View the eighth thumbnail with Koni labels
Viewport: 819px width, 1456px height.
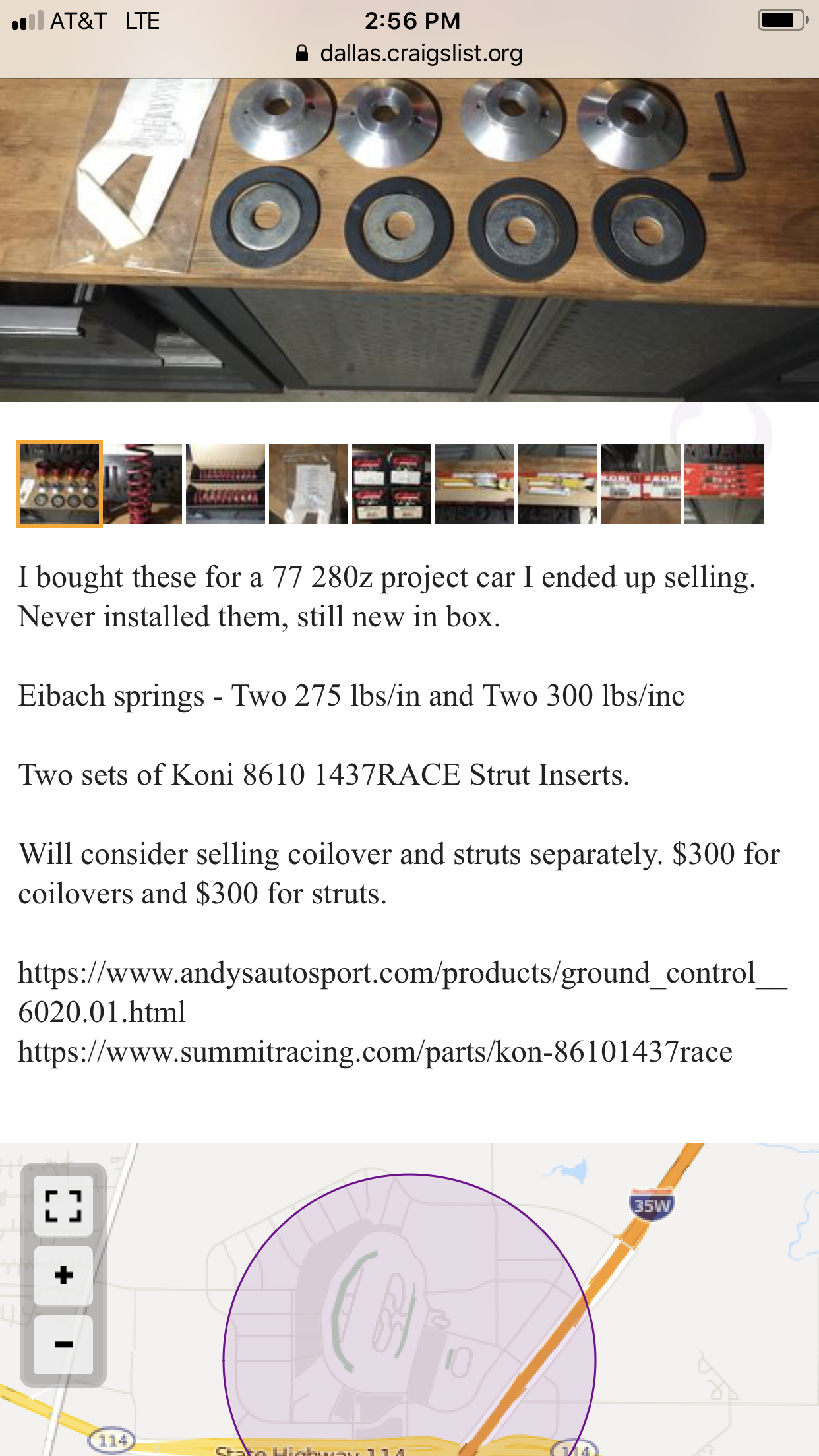641,484
